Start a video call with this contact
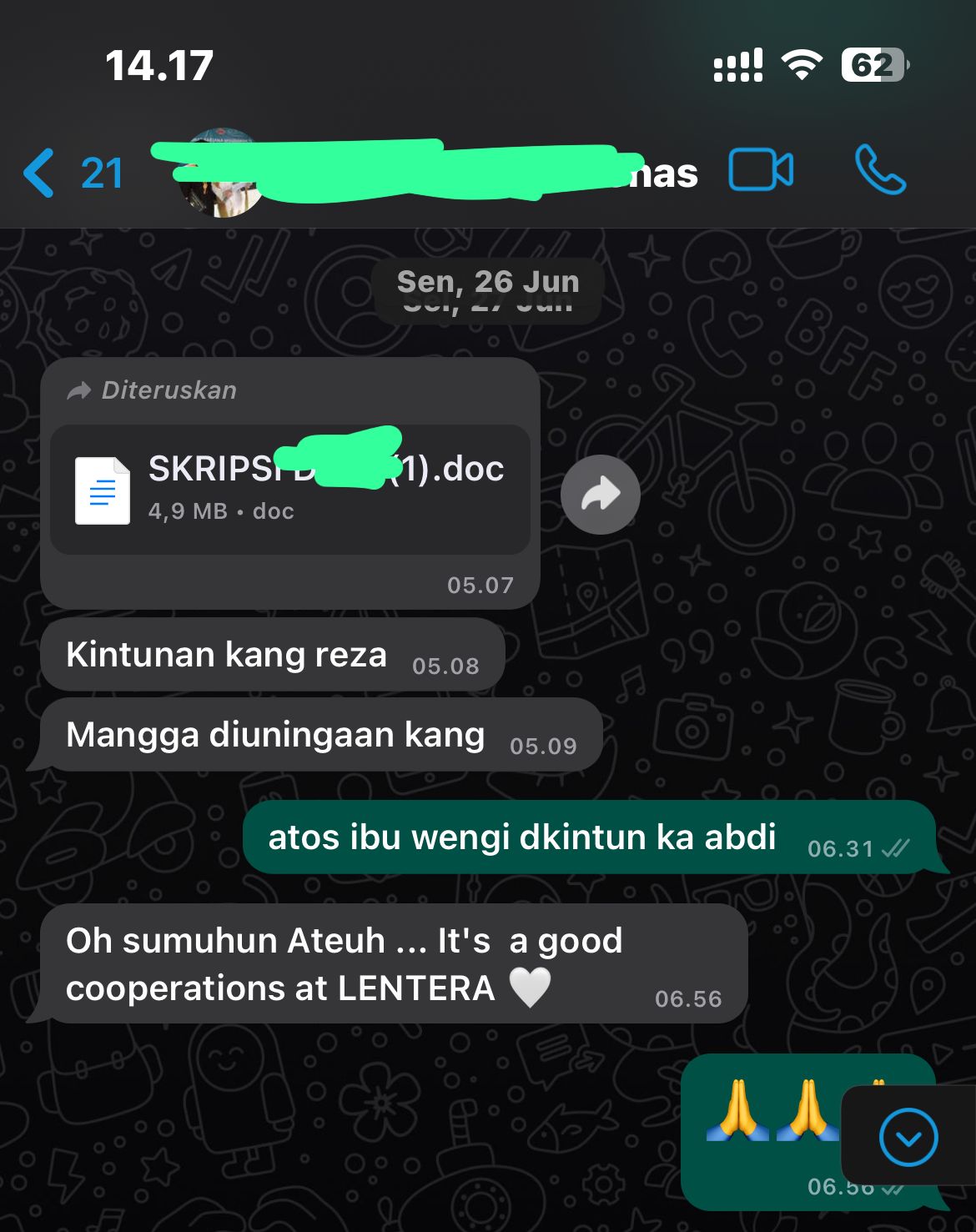This screenshot has width=976, height=1232. click(760, 171)
